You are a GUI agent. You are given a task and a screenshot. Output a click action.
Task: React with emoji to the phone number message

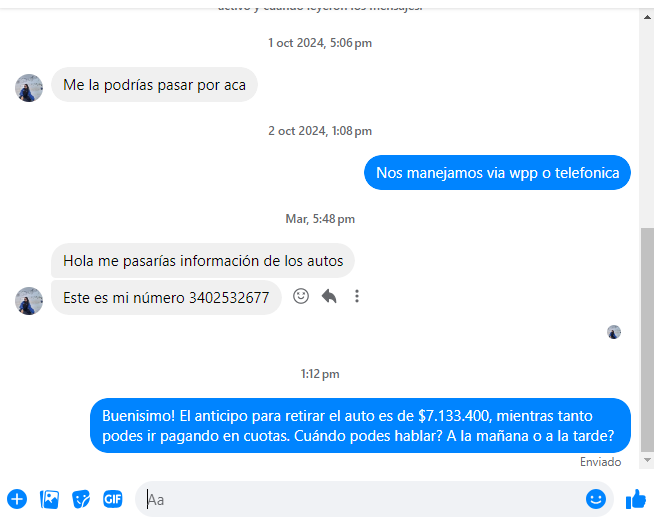click(x=301, y=296)
